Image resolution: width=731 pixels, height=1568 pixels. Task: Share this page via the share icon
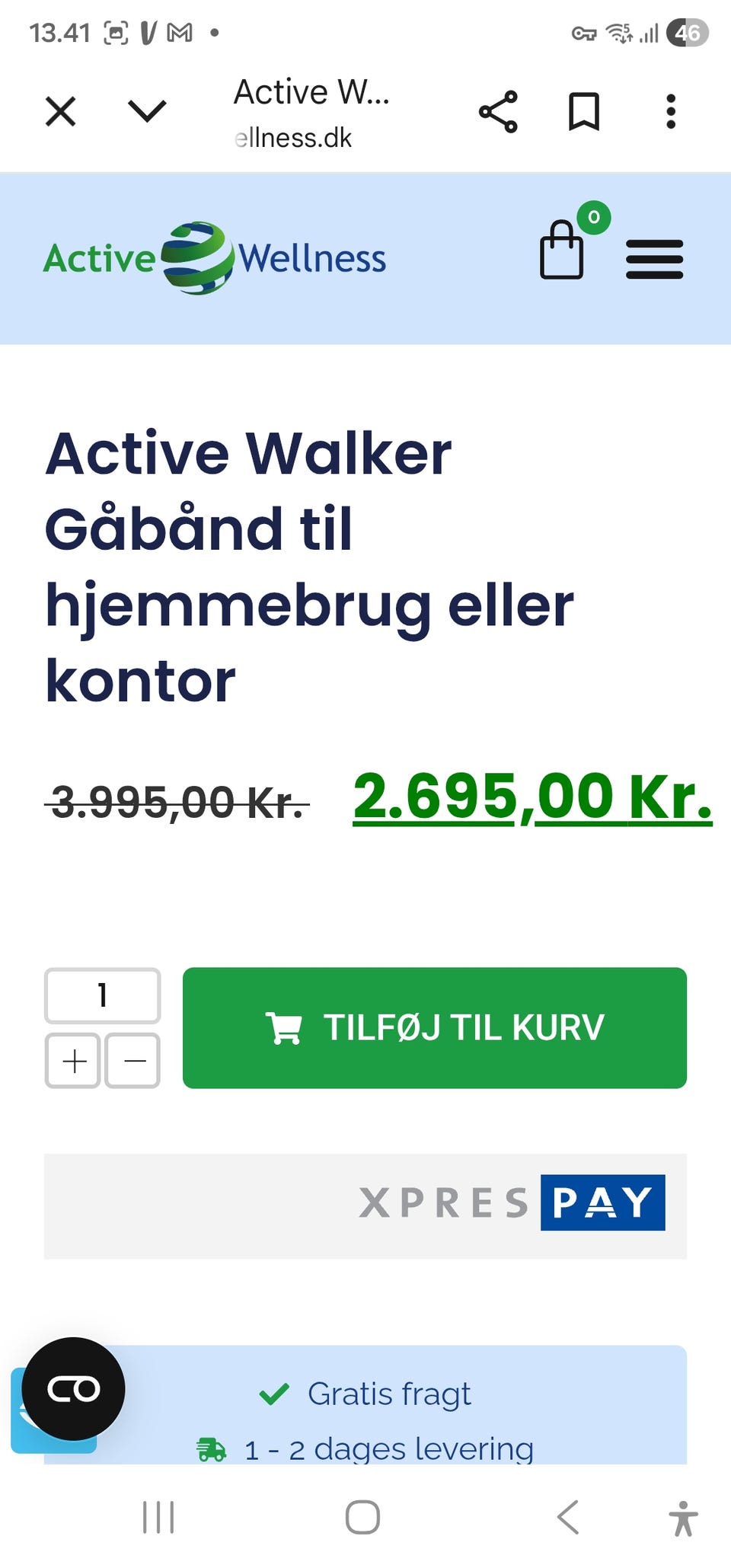click(x=499, y=110)
